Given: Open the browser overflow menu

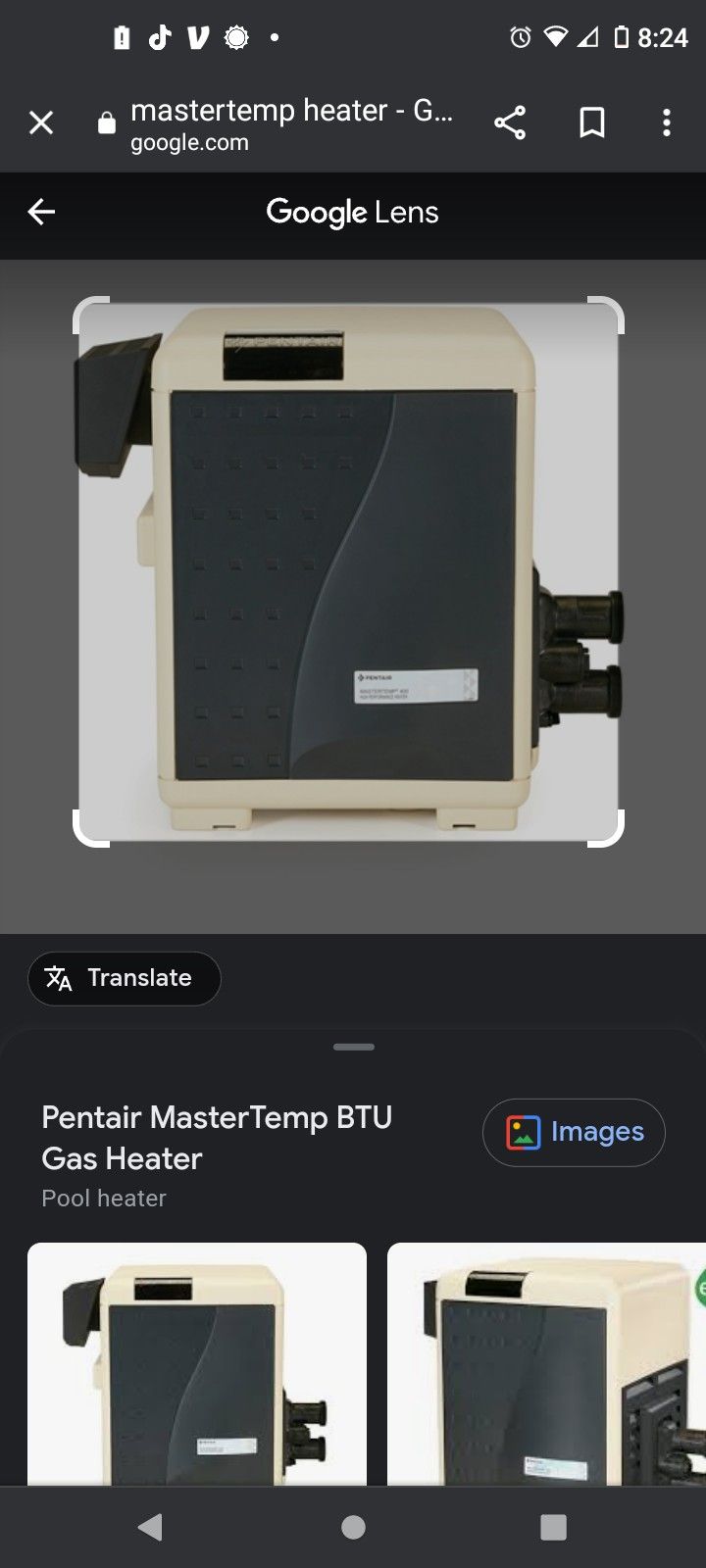Looking at the screenshot, I should pos(667,122).
